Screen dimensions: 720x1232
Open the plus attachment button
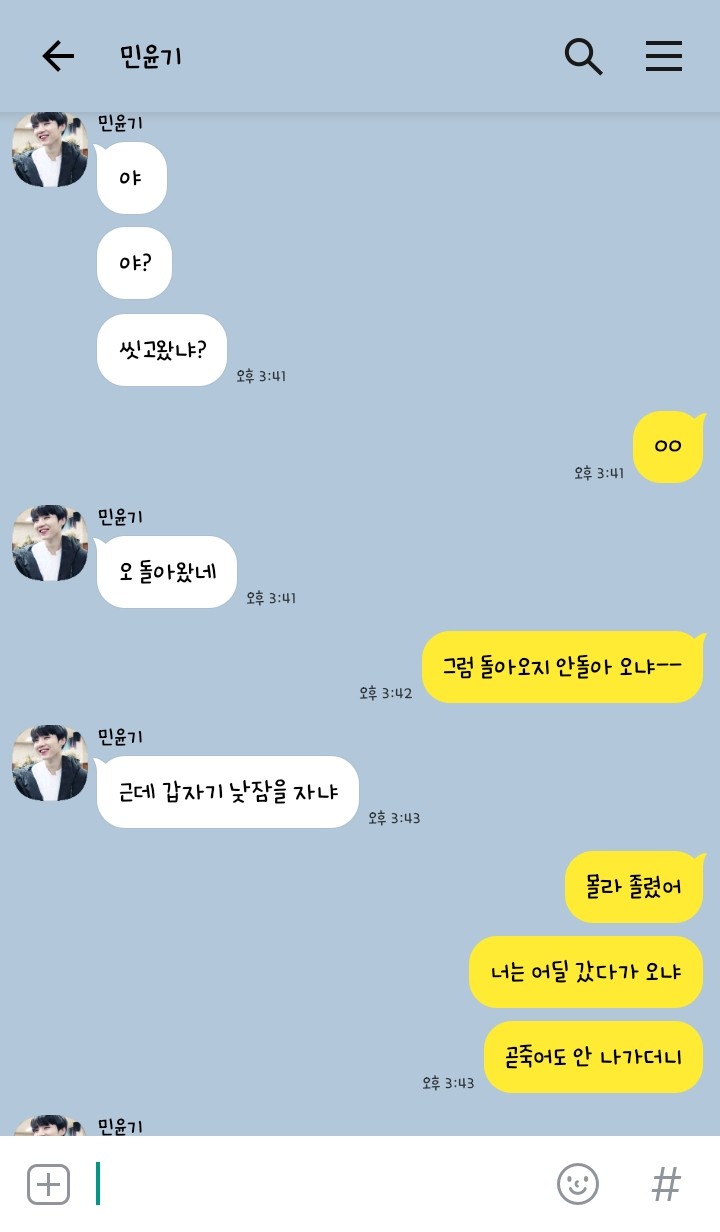[x=48, y=1185]
